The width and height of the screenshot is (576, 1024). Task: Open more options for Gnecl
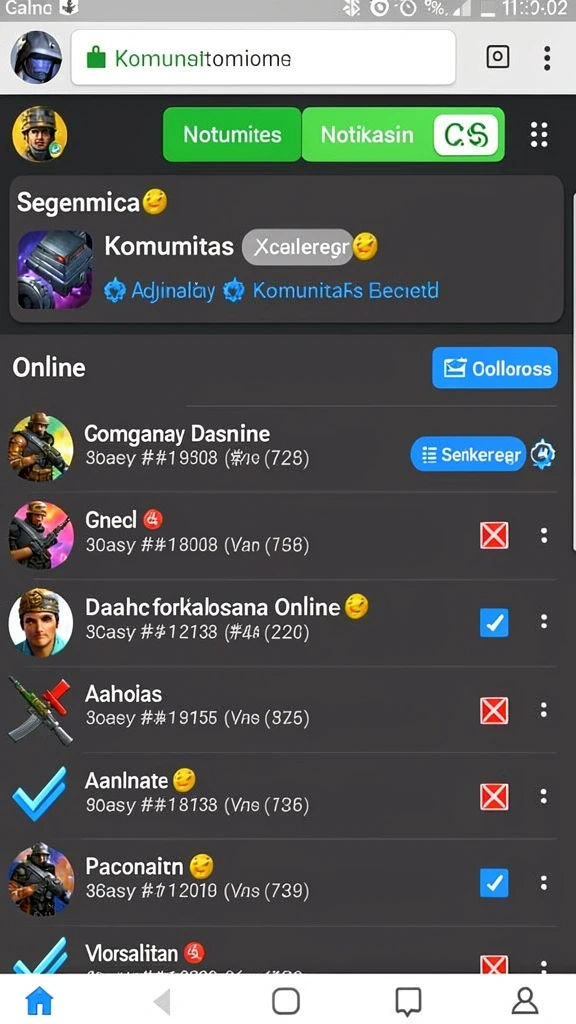[543, 536]
